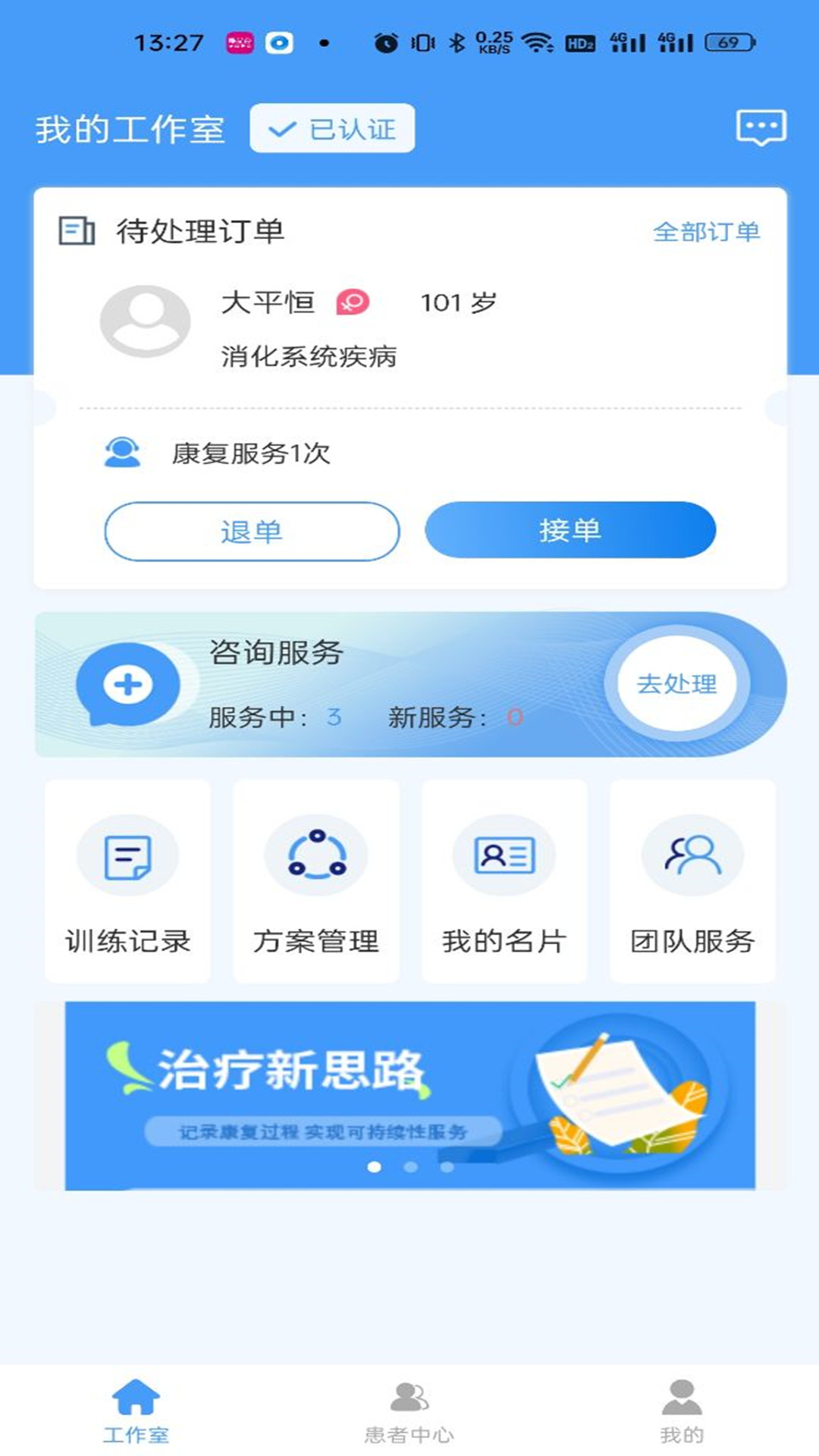Tap the 接单 button to accept order

pos(570,531)
